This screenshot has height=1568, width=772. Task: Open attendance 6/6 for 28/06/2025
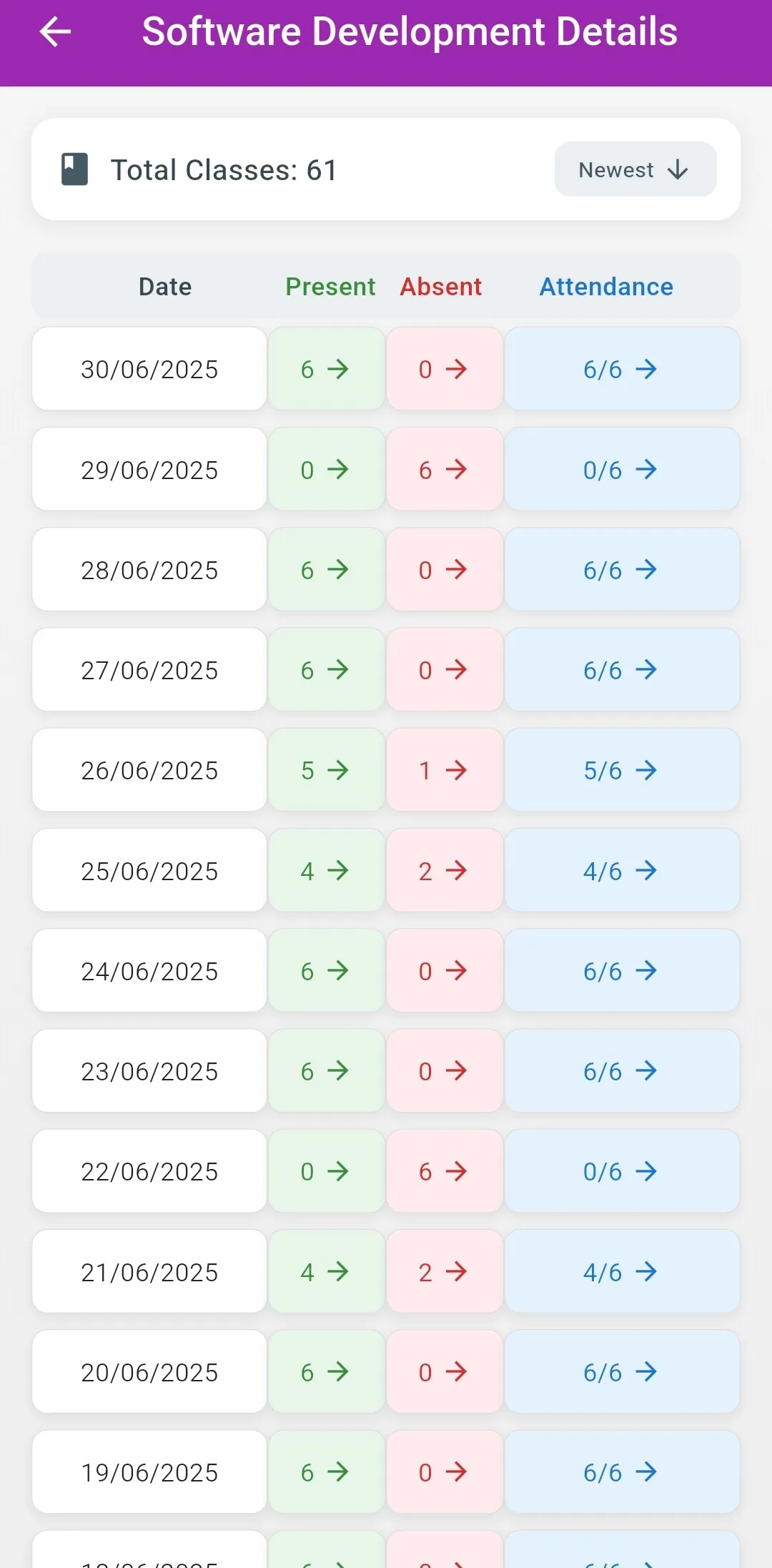[622, 570]
